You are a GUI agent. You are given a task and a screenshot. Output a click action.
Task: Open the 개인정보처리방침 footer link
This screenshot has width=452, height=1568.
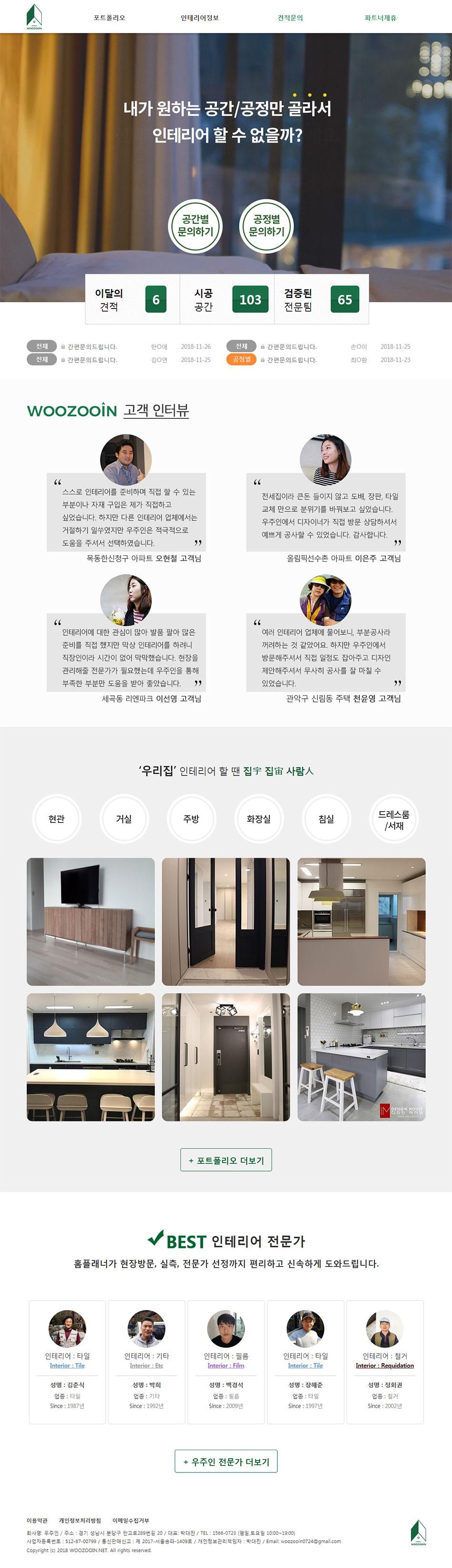[x=80, y=1520]
